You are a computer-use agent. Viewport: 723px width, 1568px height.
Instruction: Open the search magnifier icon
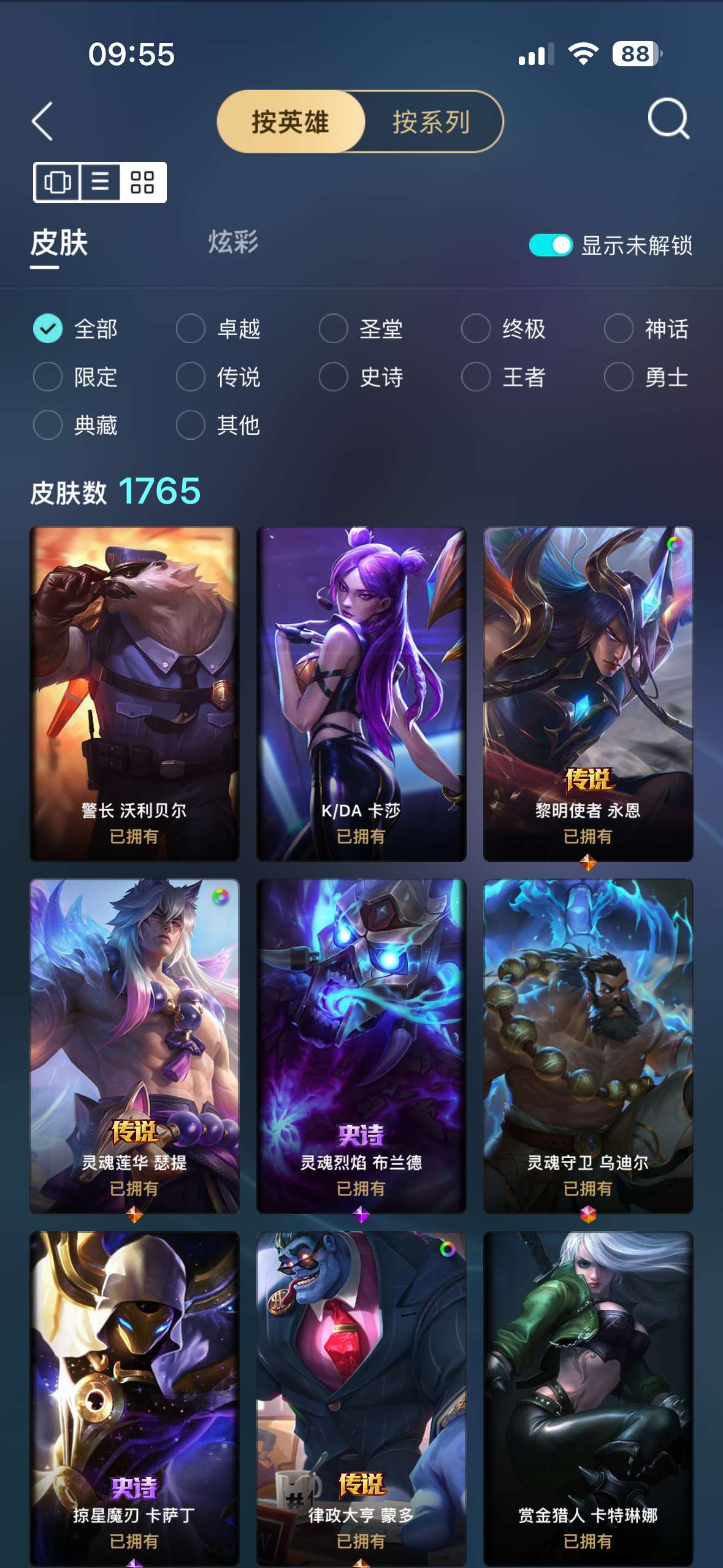point(668,119)
